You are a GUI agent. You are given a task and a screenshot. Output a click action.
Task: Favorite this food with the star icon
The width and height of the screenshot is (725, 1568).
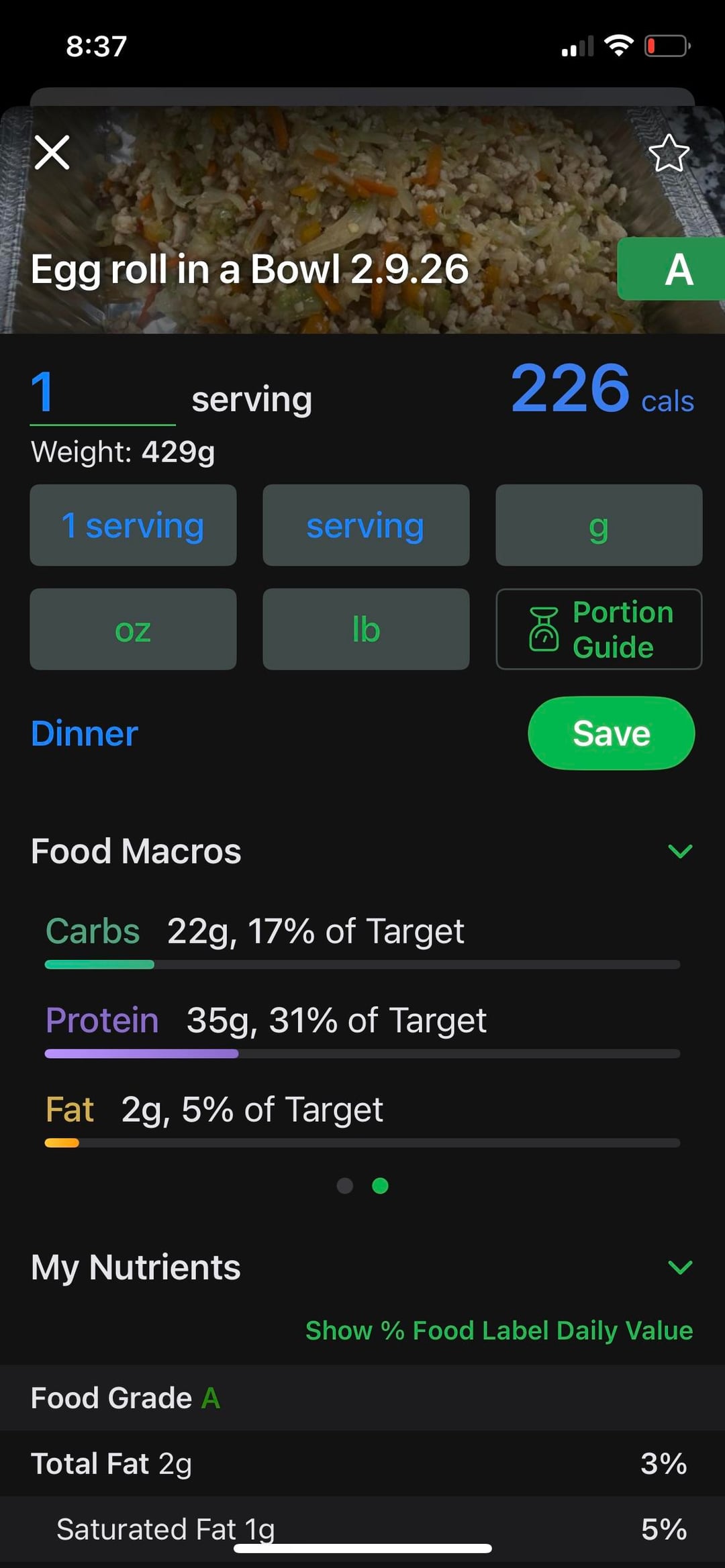669,154
